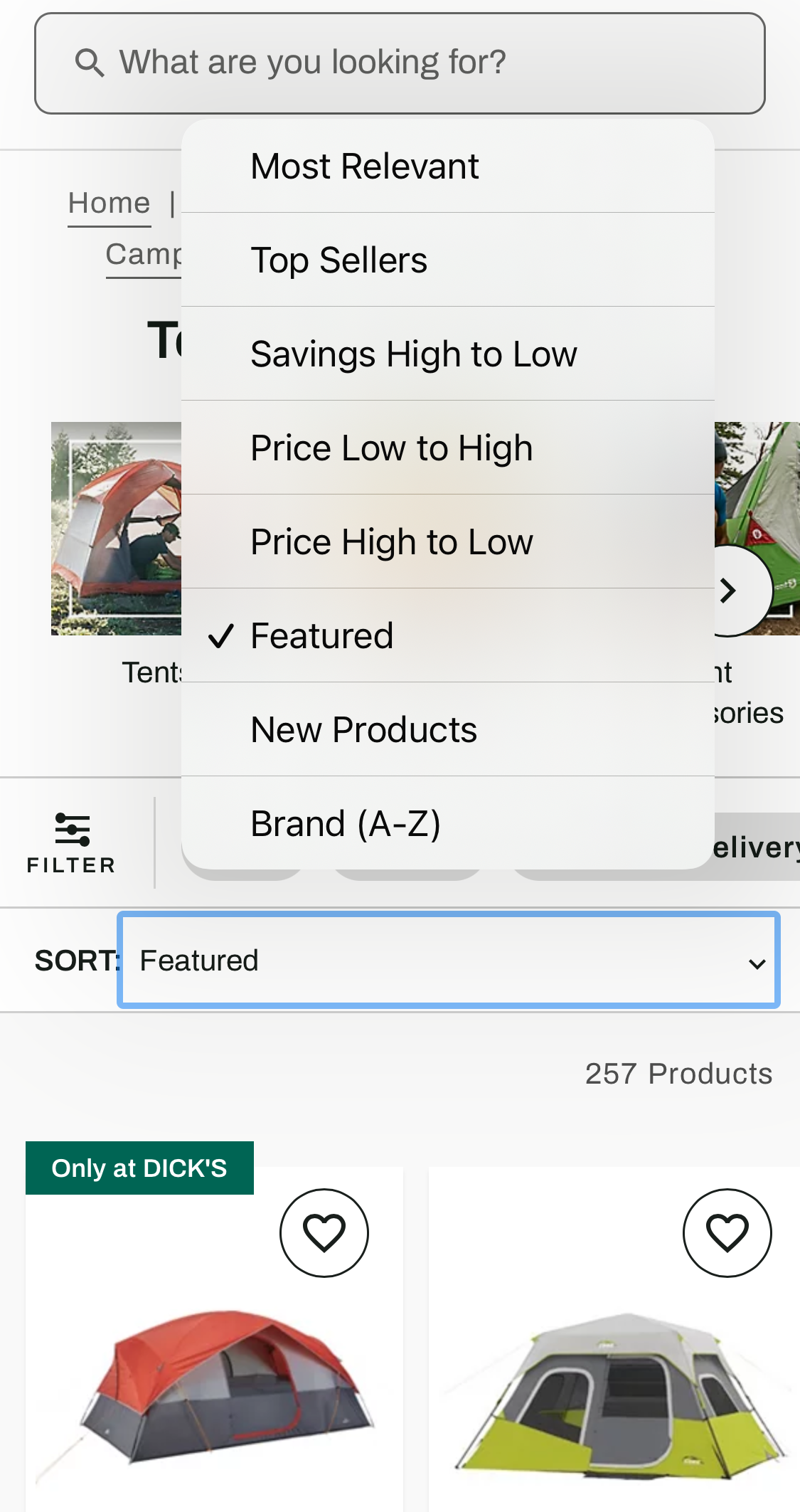Viewport: 800px width, 1512px height.
Task: Choose Price High to Low from sort menu
Action: pyautogui.click(x=391, y=541)
